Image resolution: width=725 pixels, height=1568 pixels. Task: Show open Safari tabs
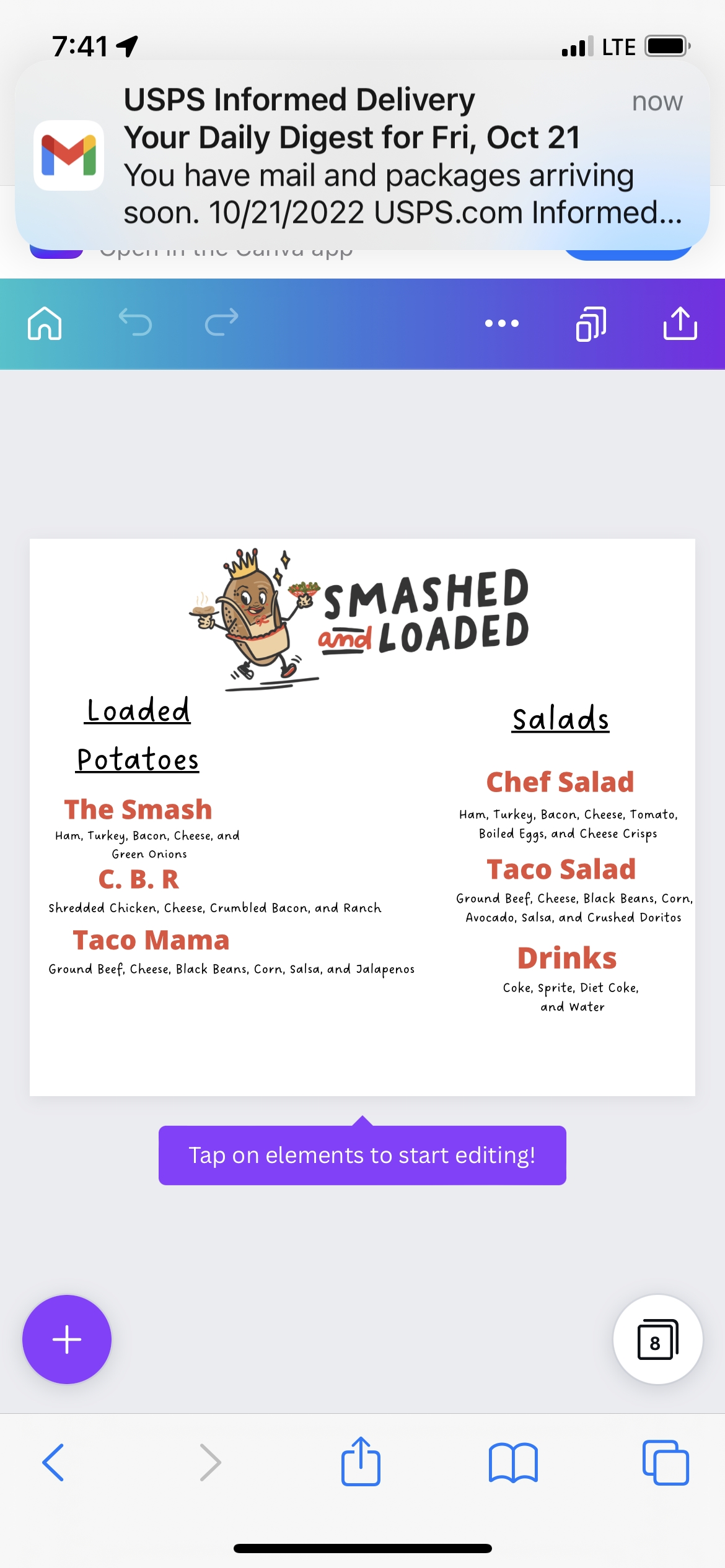coord(666,1463)
